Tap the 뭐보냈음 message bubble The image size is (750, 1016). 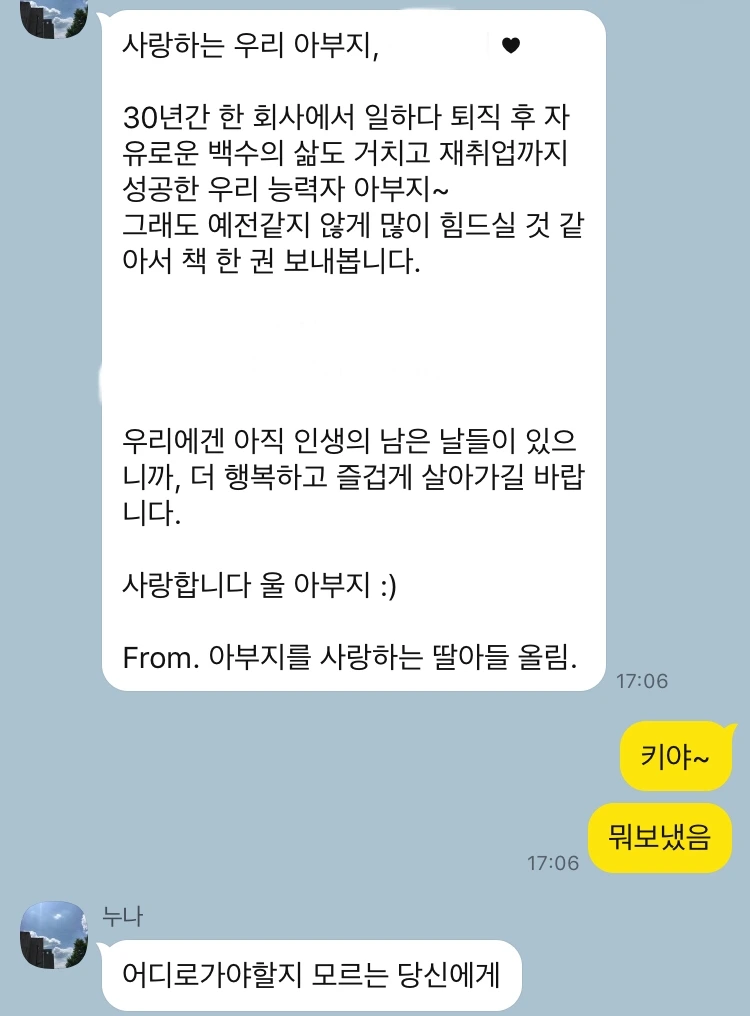click(659, 836)
